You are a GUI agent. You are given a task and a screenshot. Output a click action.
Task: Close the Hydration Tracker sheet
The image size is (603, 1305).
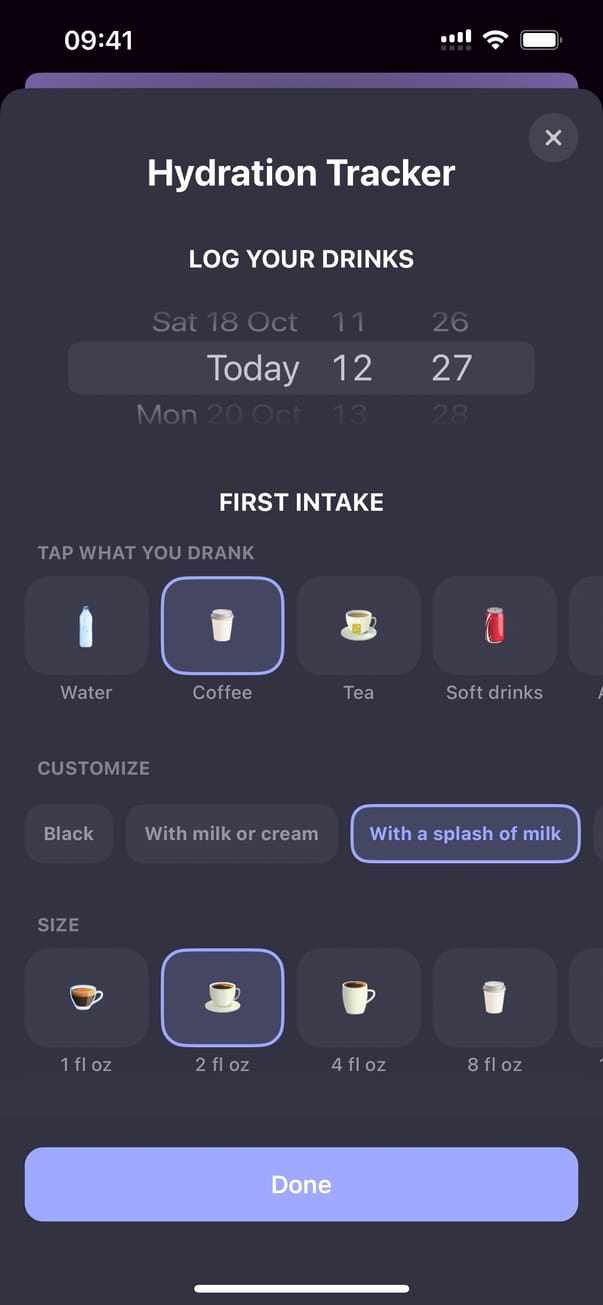[553, 138]
